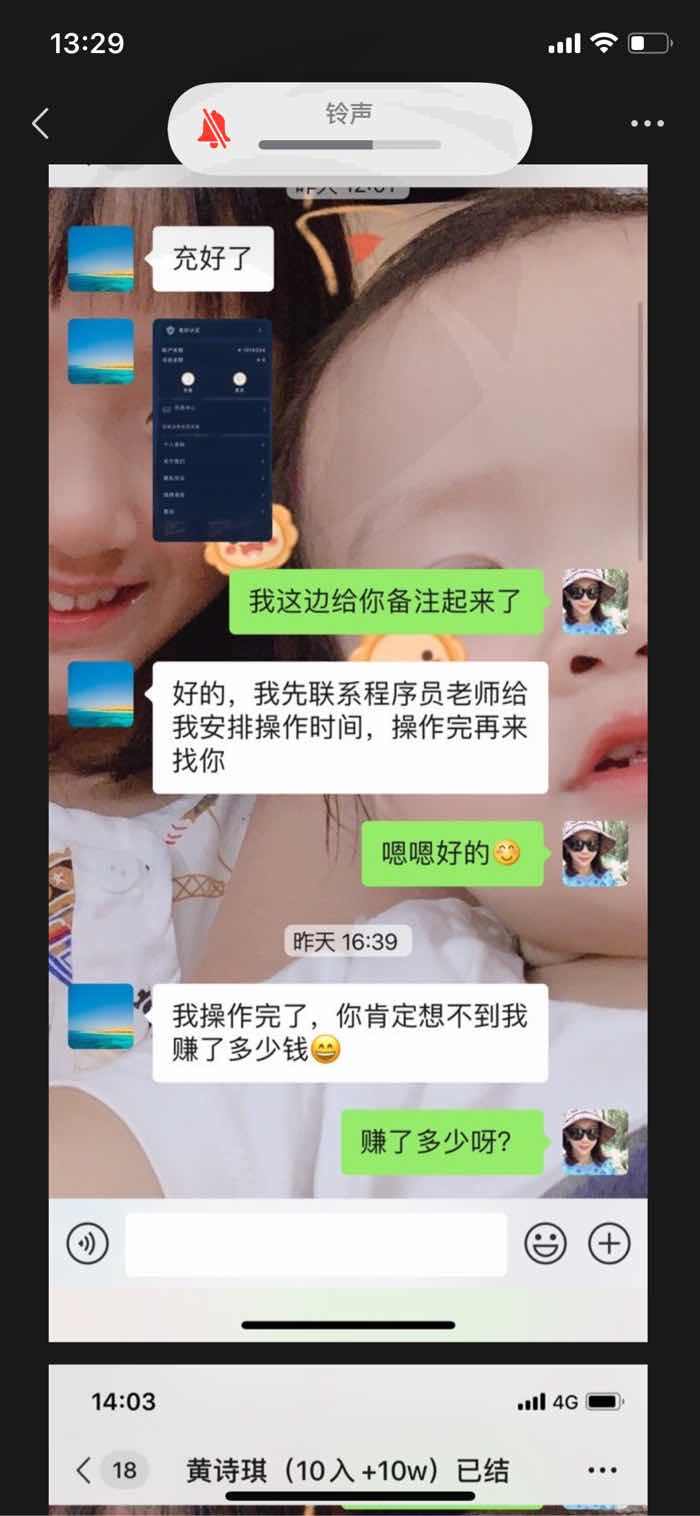Adjust the ringer volume slider
This screenshot has width=700, height=1516.
coord(349,145)
